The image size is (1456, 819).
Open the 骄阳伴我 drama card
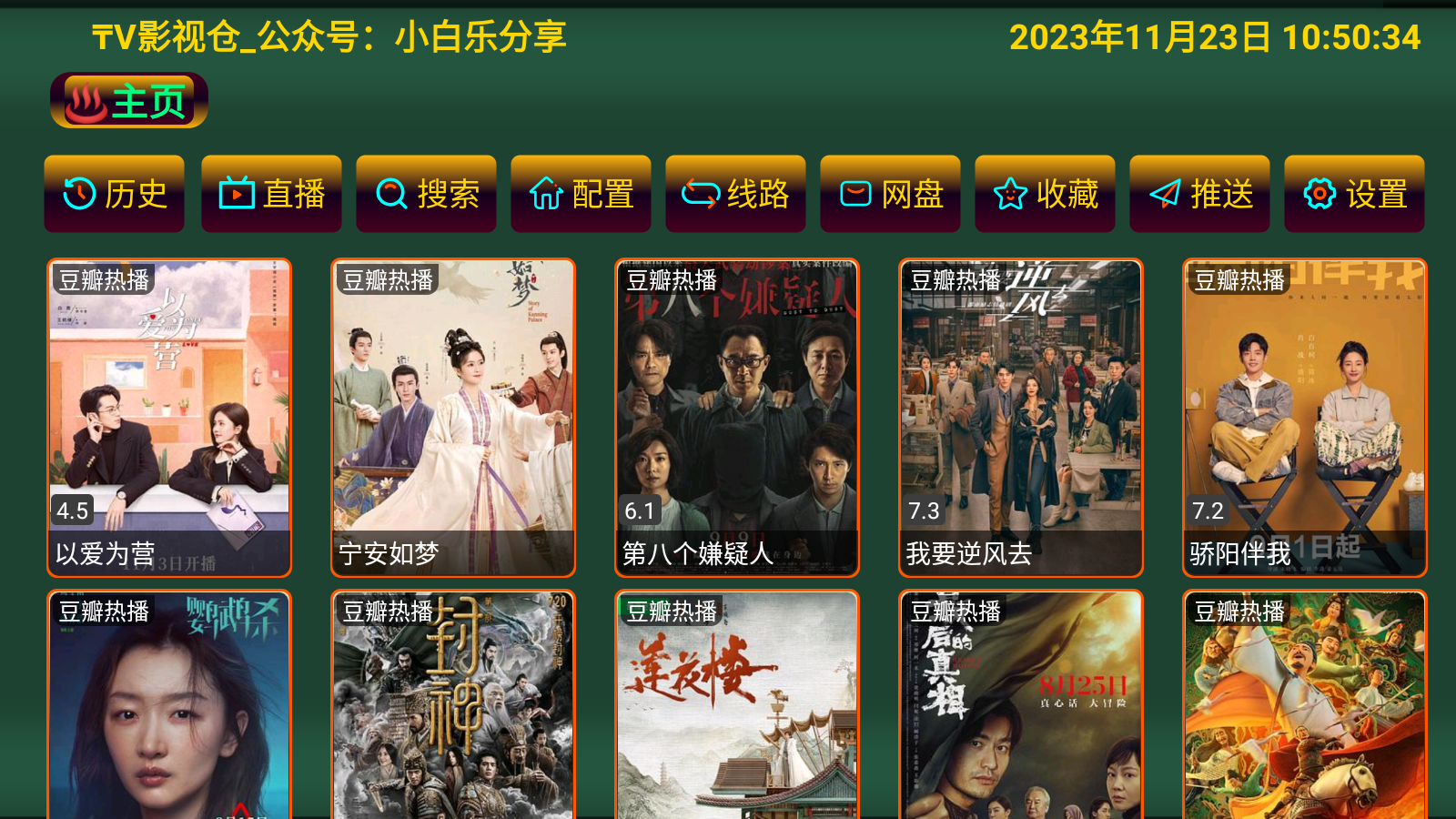tap(1305, 418)
